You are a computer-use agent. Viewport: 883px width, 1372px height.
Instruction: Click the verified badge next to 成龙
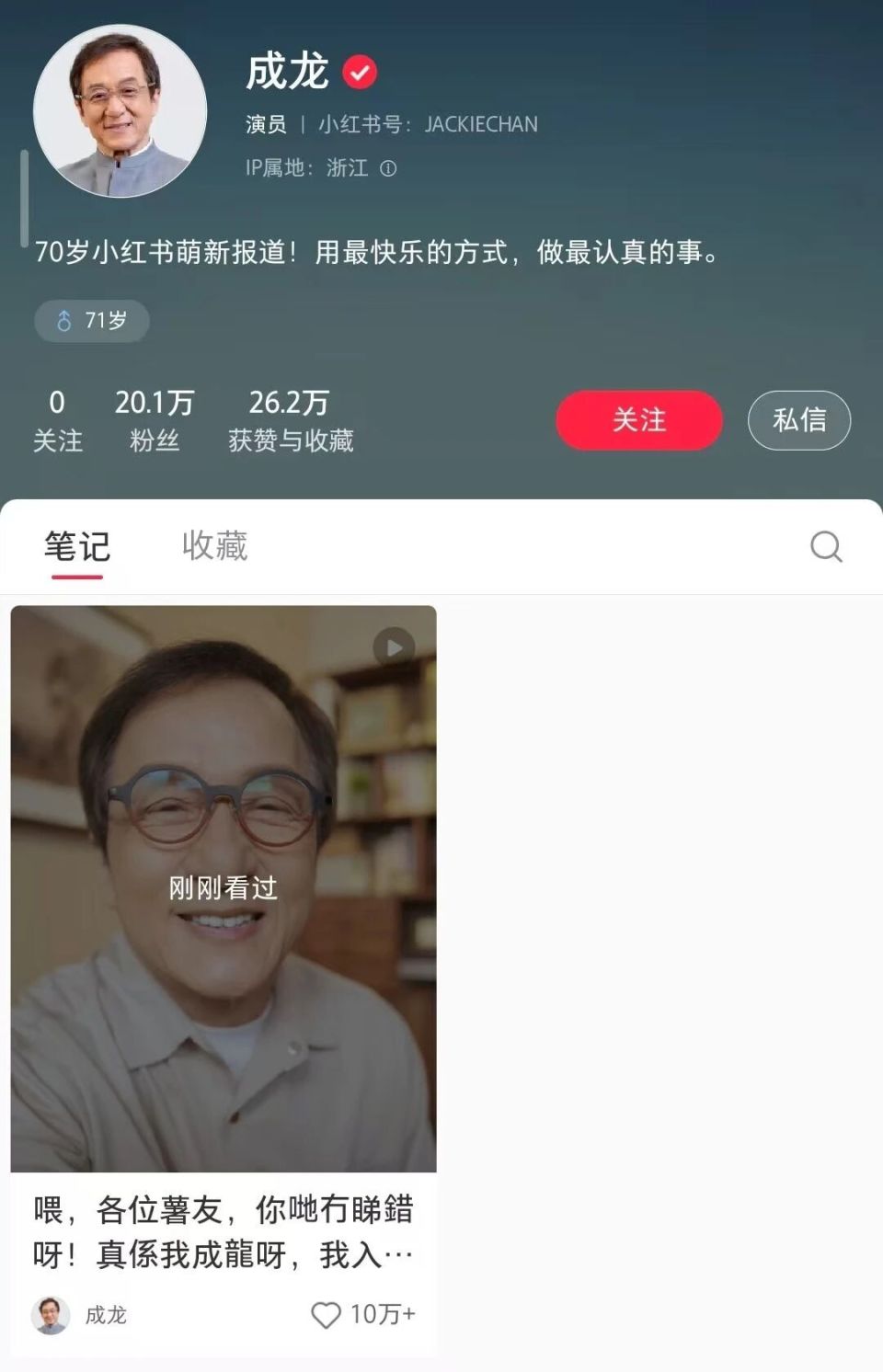click(359, 71)
